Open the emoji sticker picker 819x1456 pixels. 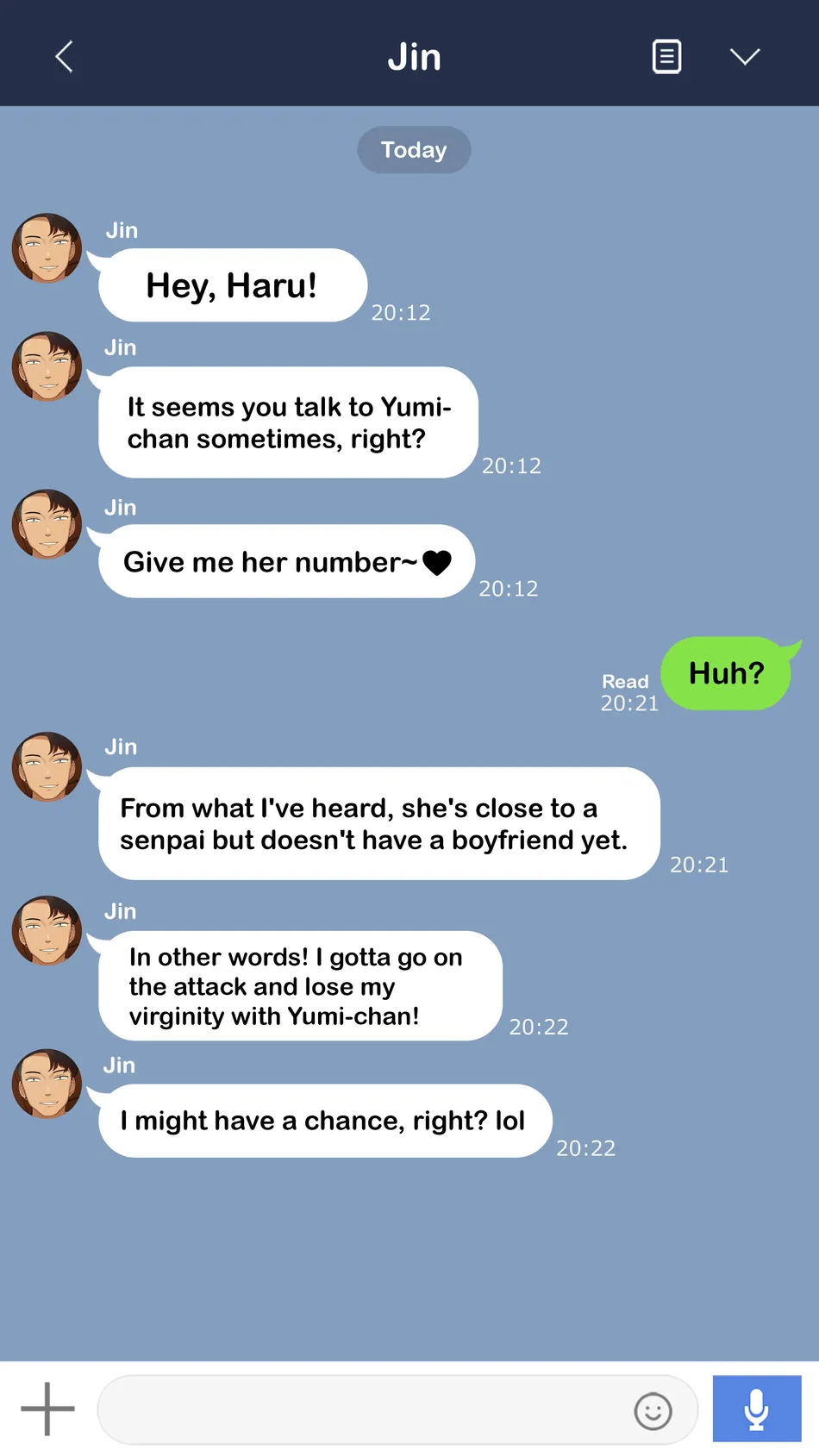click(x=653, y=1411)
